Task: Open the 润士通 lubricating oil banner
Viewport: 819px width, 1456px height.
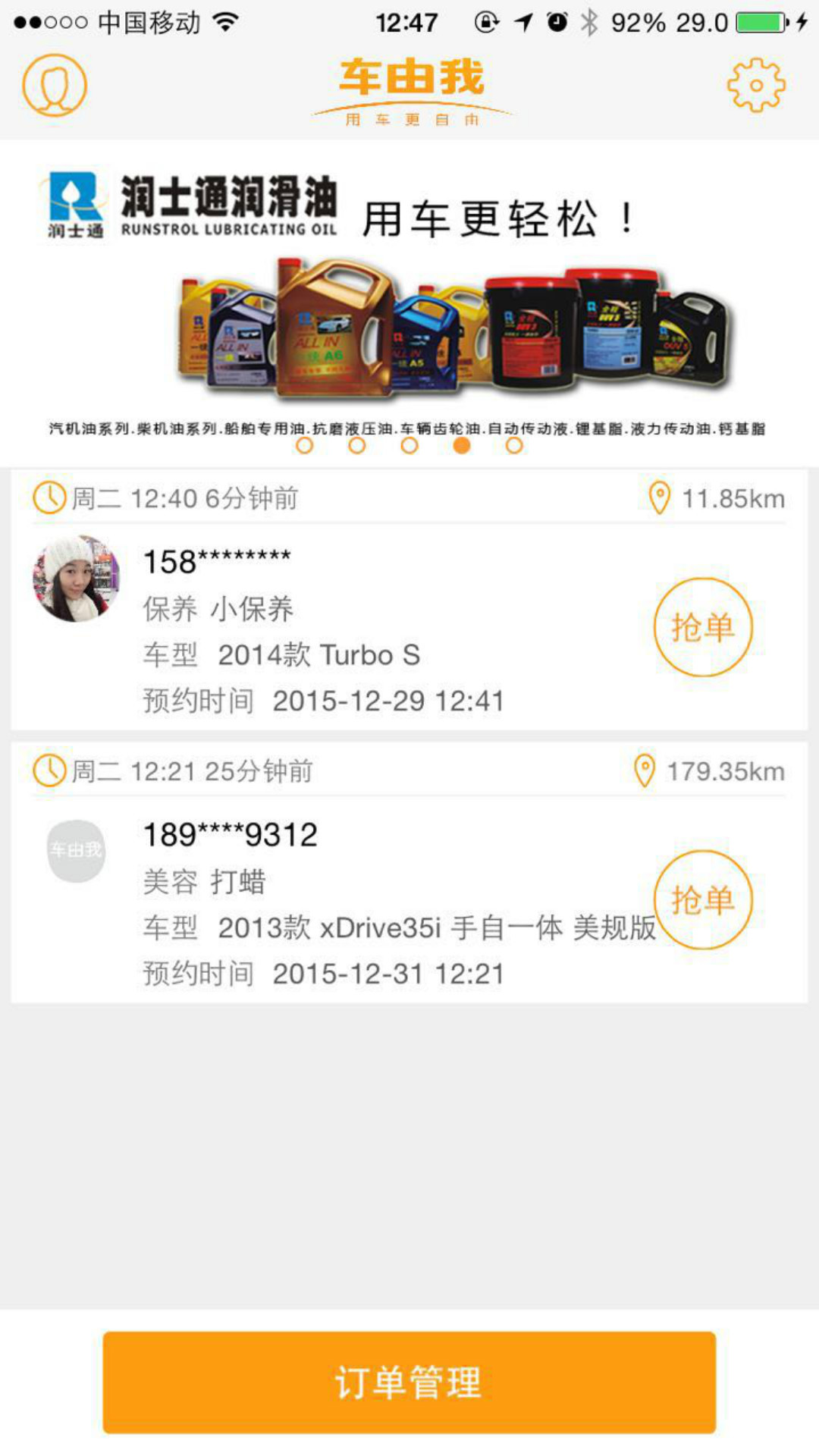Action: [409, 303]
